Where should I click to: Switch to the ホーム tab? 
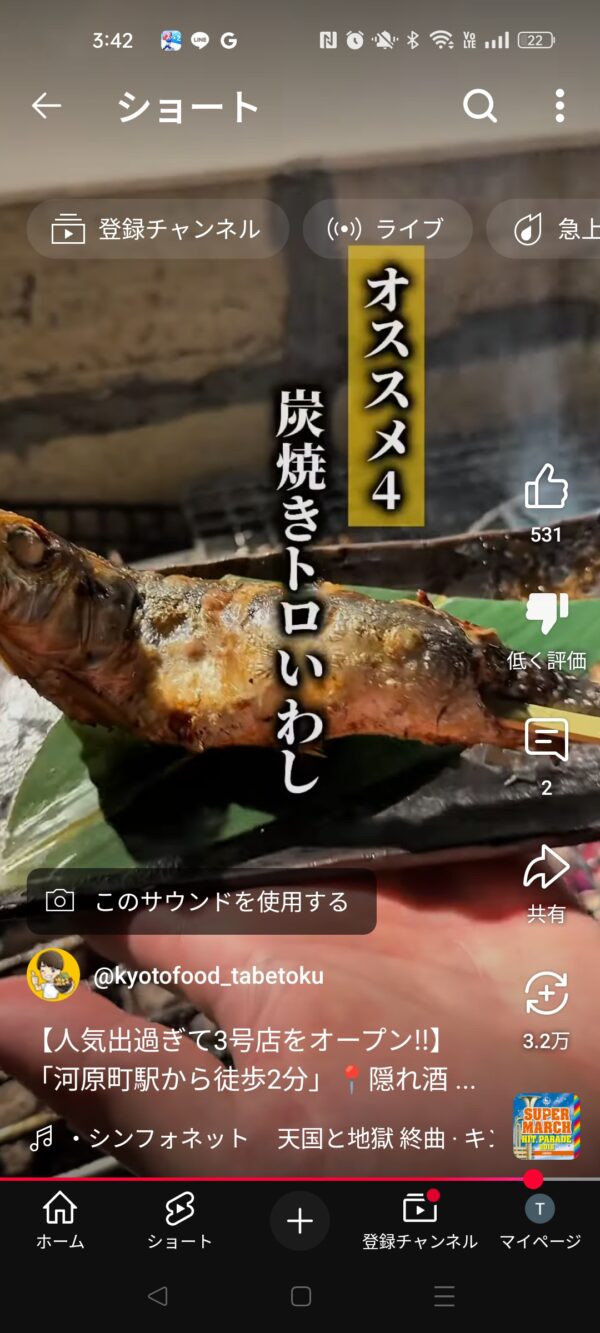pyautogui.click(x=60, y=1220)
